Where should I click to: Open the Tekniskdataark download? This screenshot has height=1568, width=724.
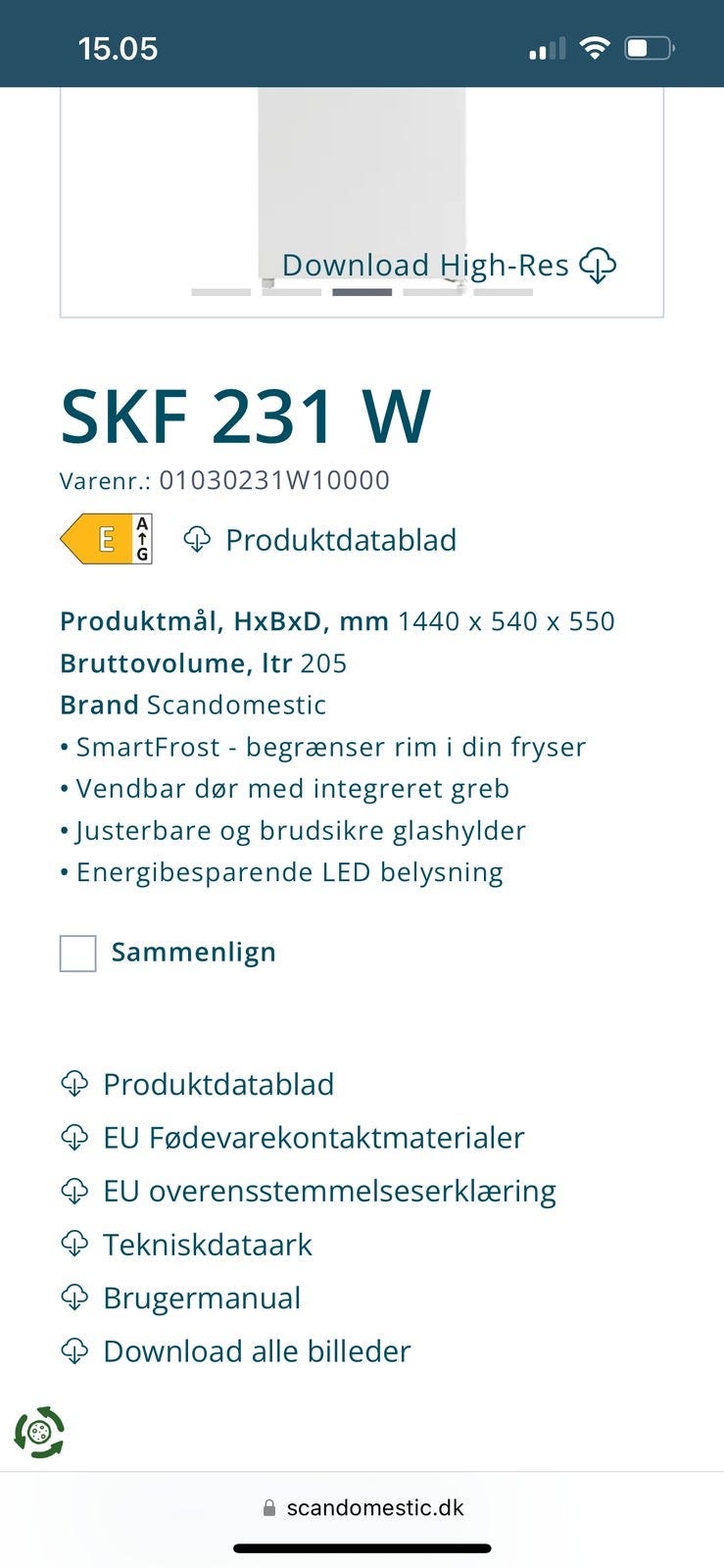pos(186,1245)
